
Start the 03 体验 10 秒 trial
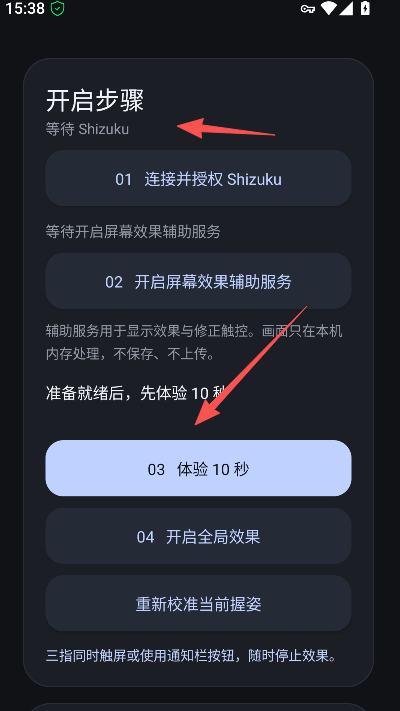[198, 468]
